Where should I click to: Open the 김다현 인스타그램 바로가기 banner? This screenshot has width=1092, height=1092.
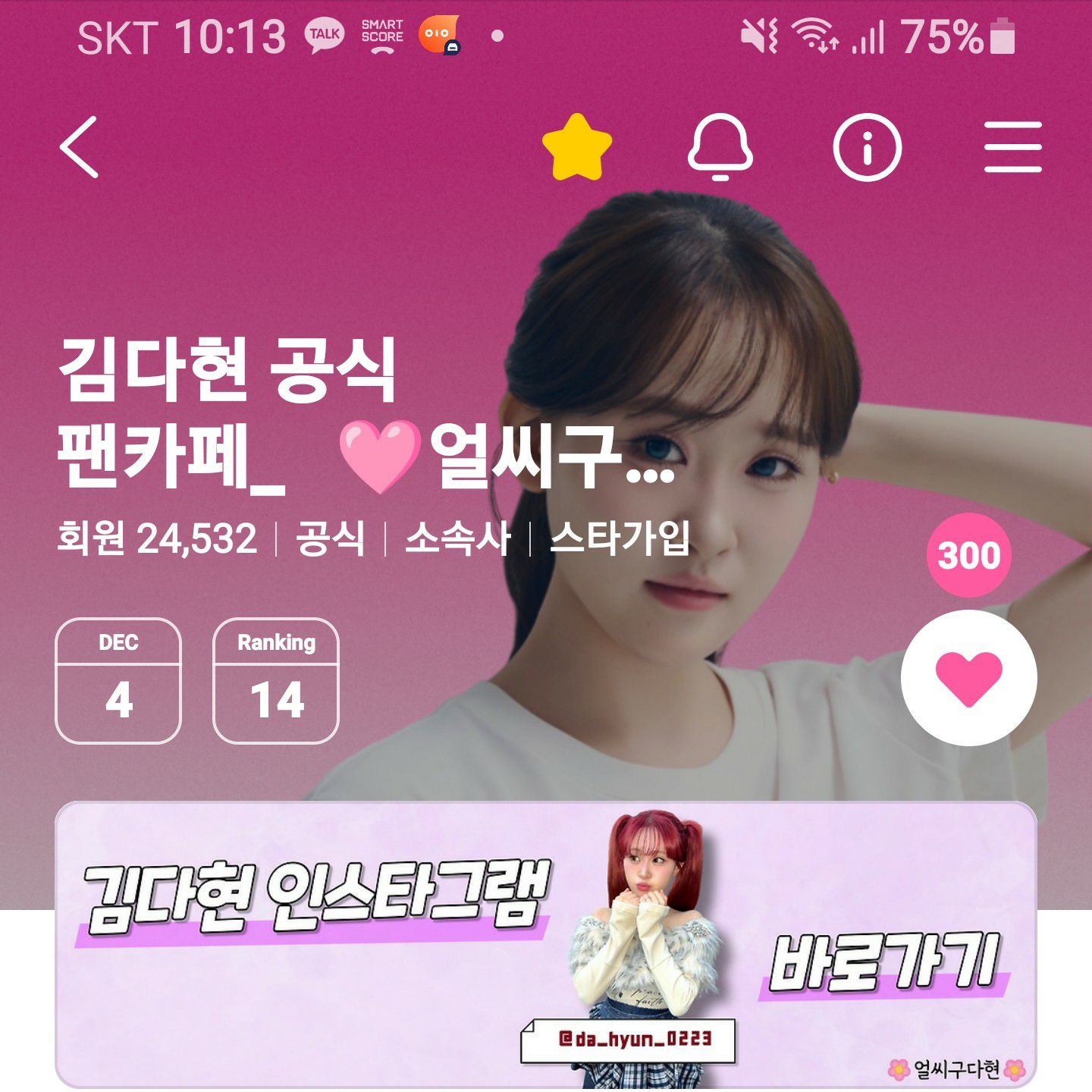click(545, 944)
